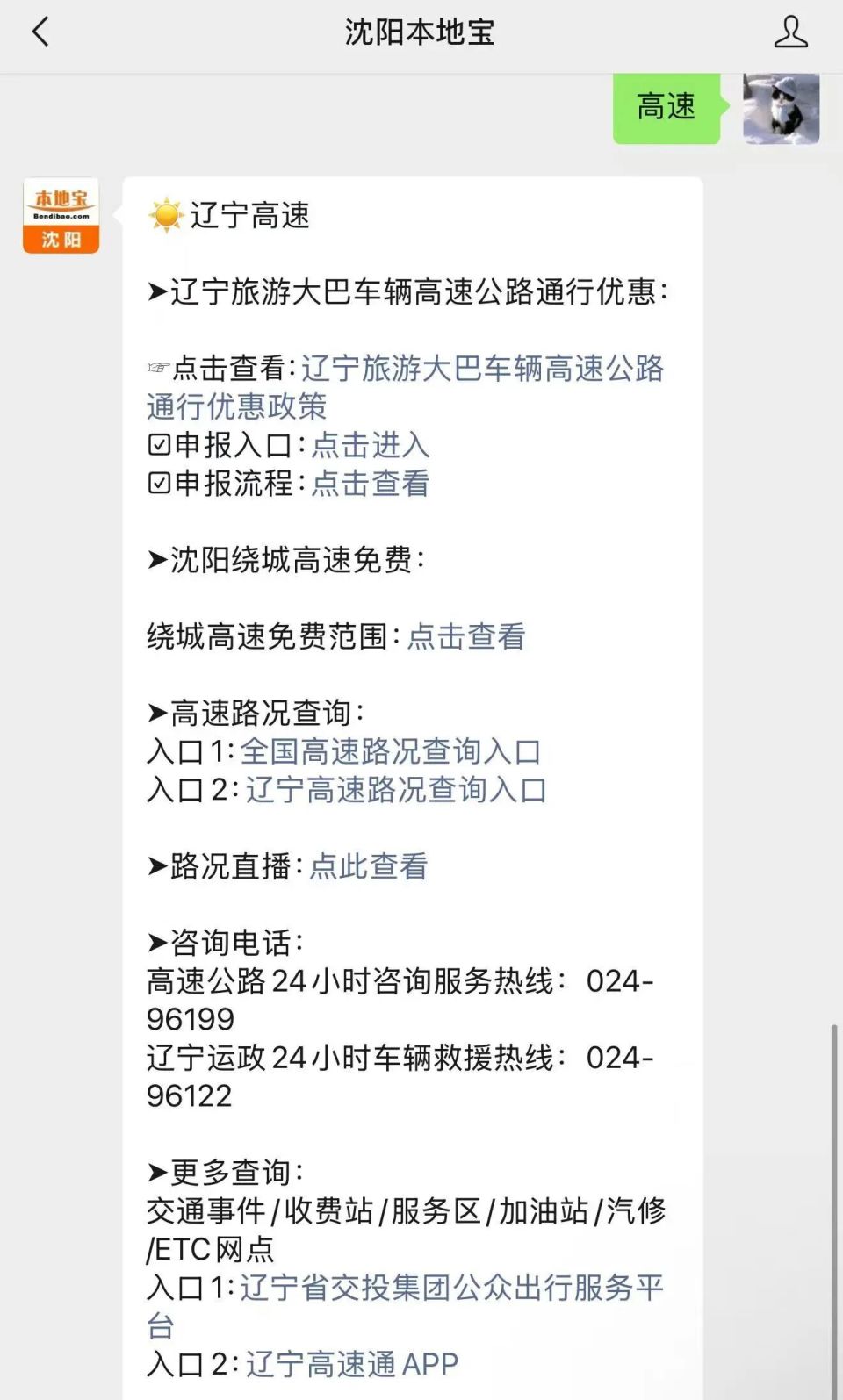Tap the pointing hand icon before 点击查看
Viewport: 843px width, 1400px height.
157,369
